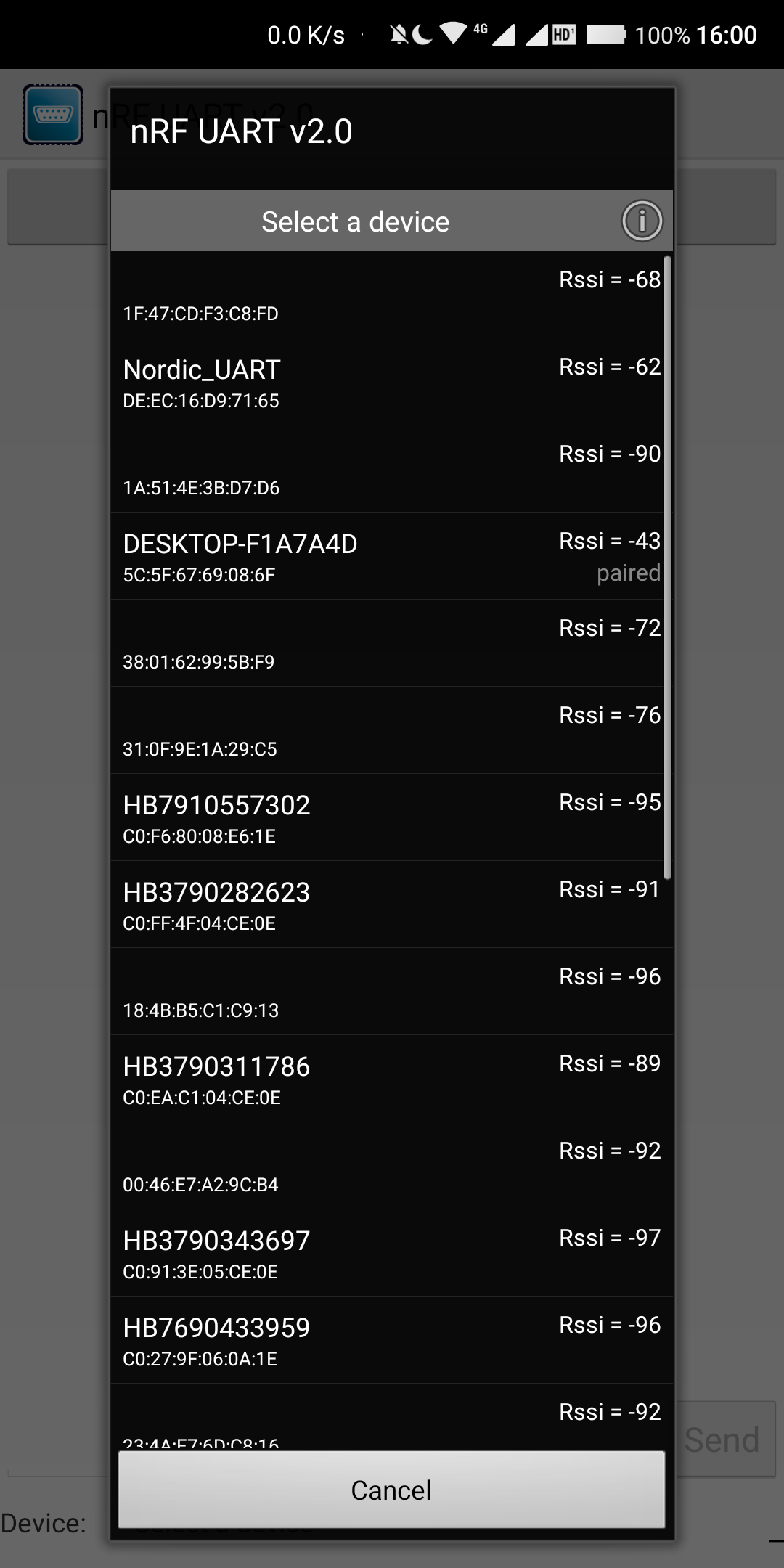The width and height of the screenshot is (784, 1568).
Task: Cancel the device selection dialog
Action: [x=392, y=1490]
